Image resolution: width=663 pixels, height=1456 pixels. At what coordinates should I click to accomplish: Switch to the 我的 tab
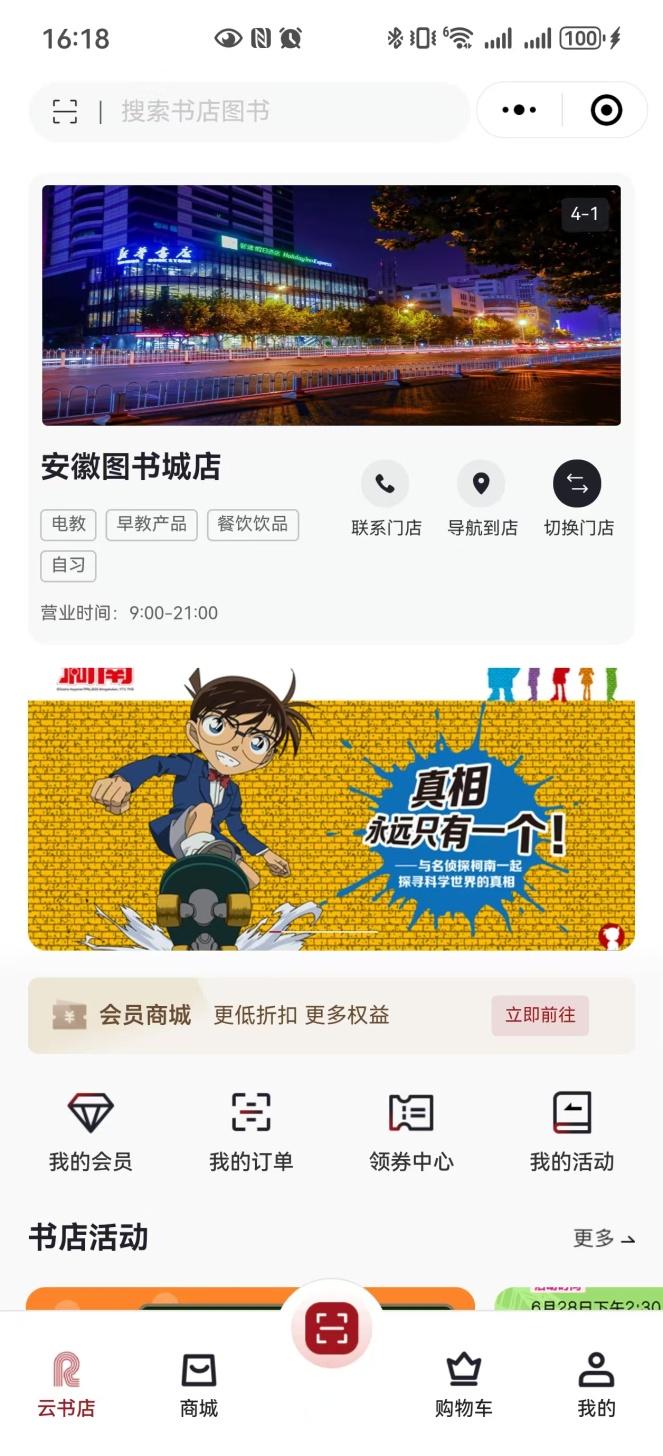click(x=596, y=1385)
